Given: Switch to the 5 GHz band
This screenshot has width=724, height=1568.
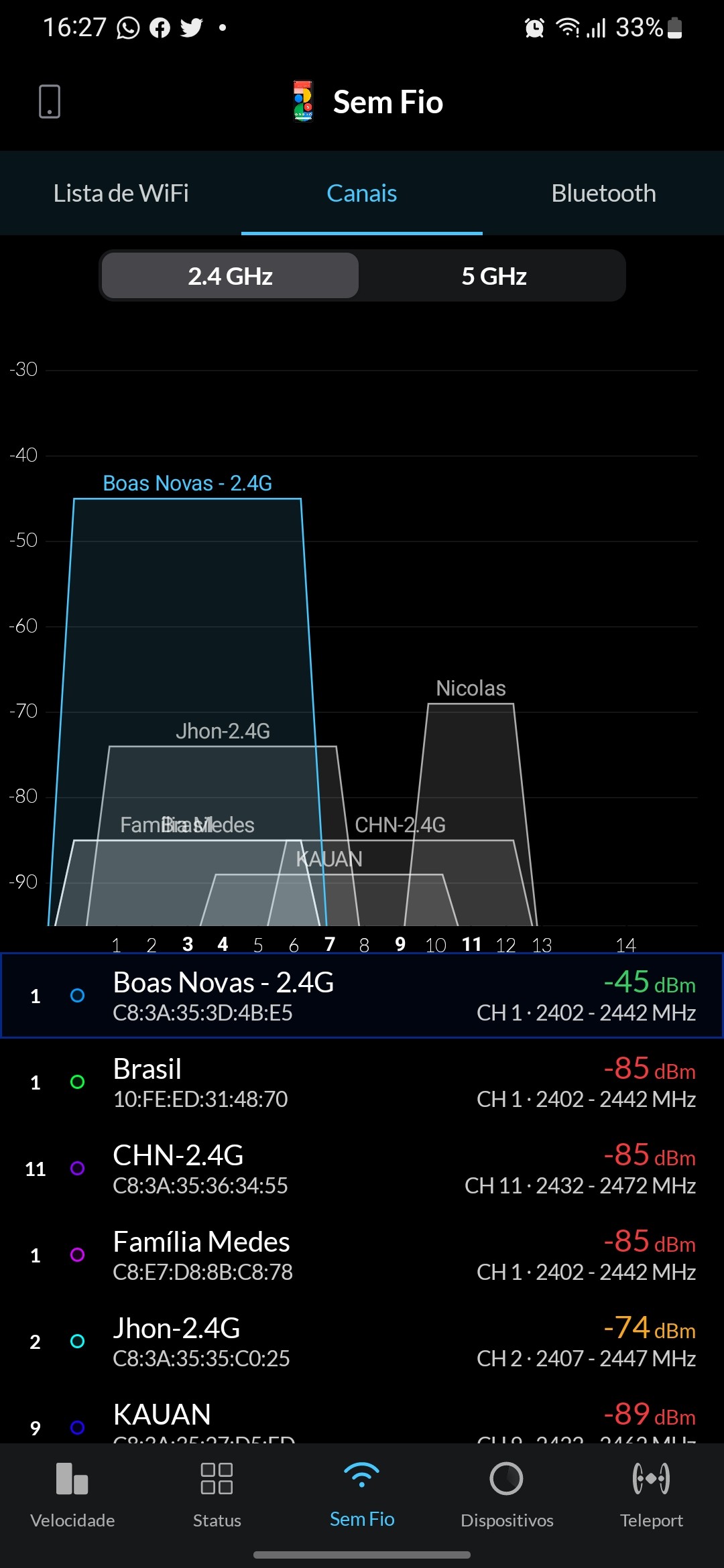Looking at the screenshot, I should click(493, 276).
